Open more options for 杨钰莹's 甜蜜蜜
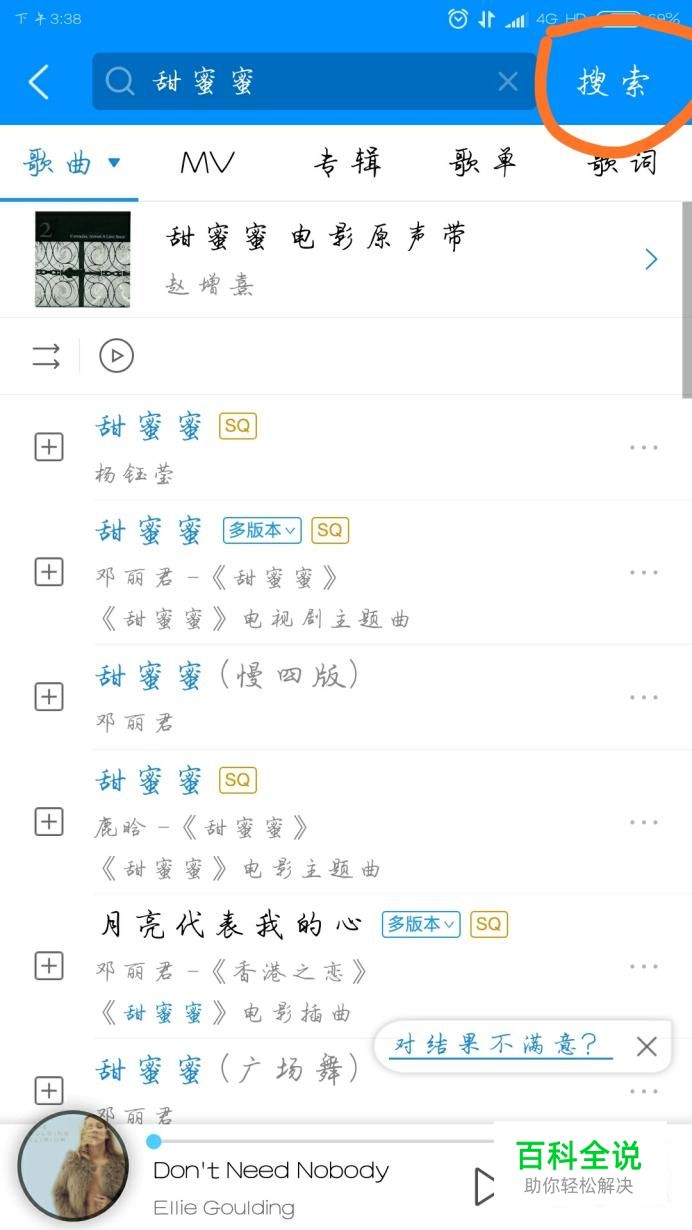 coord(643,447)
